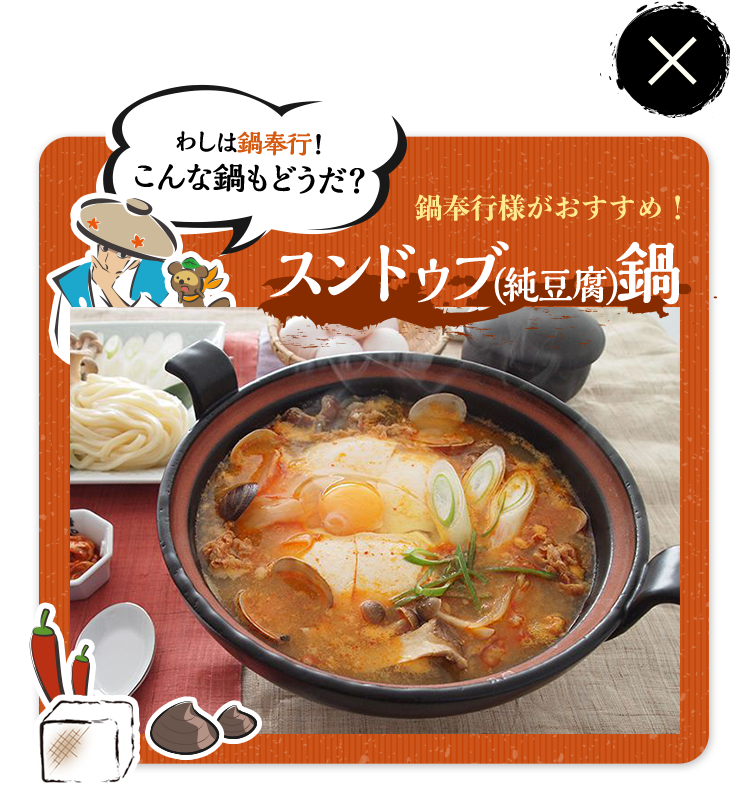Screen dimensions: 750x810
Task: Close the nabe recommendation popup
Action: pos(671,62)
